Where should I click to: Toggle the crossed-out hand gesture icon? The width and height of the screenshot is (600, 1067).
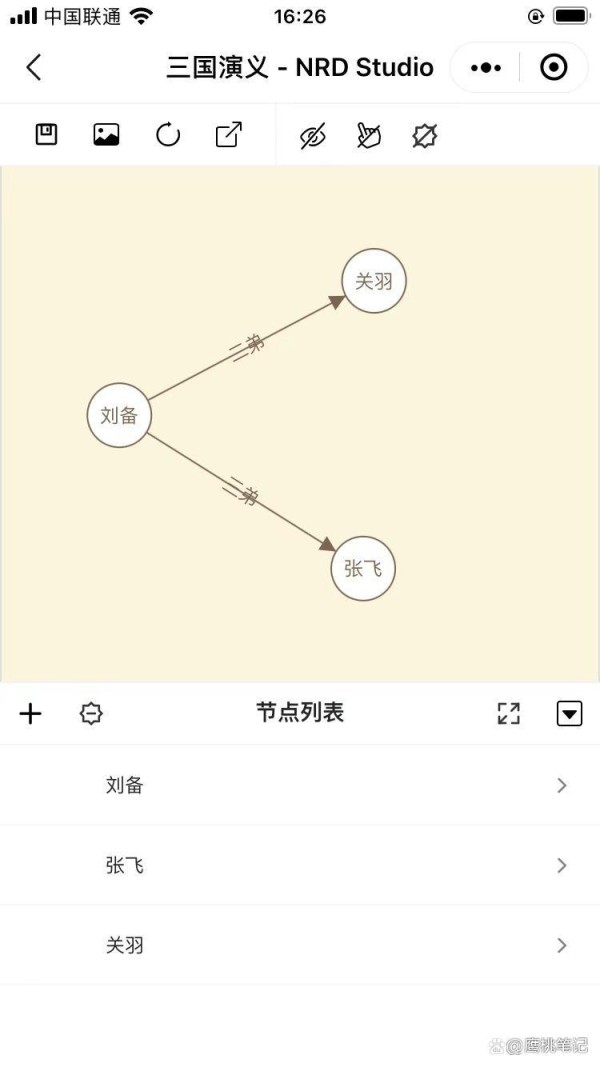coord(368,135)
